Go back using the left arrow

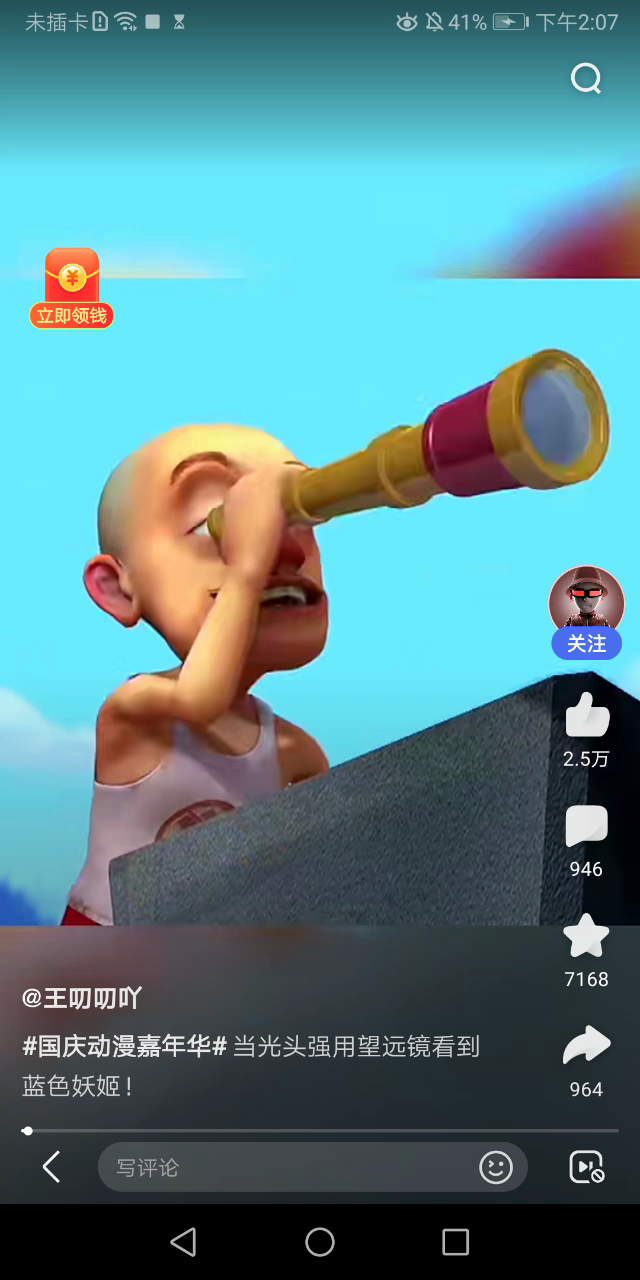pyautogui.click(x=52, y=1167)
